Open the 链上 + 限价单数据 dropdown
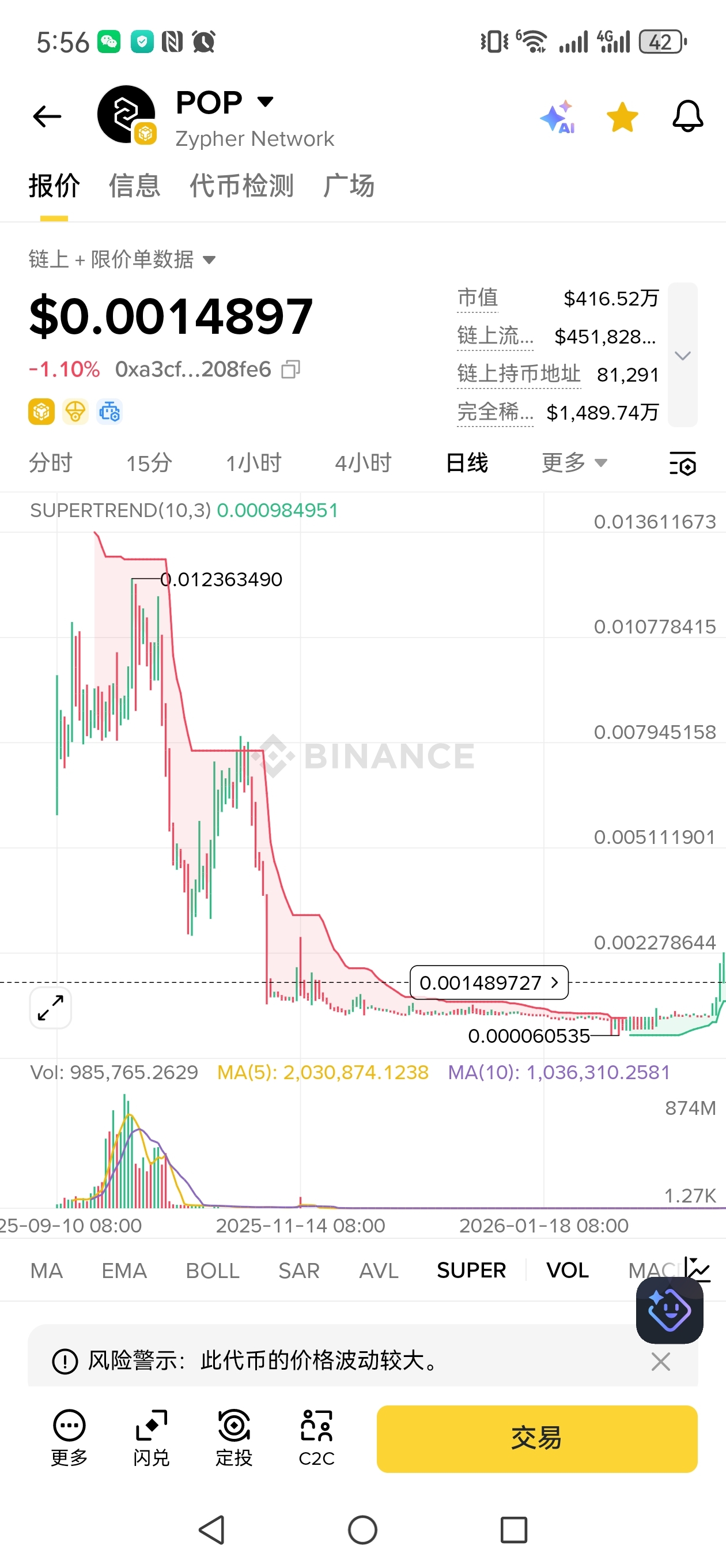 [122, 259]
